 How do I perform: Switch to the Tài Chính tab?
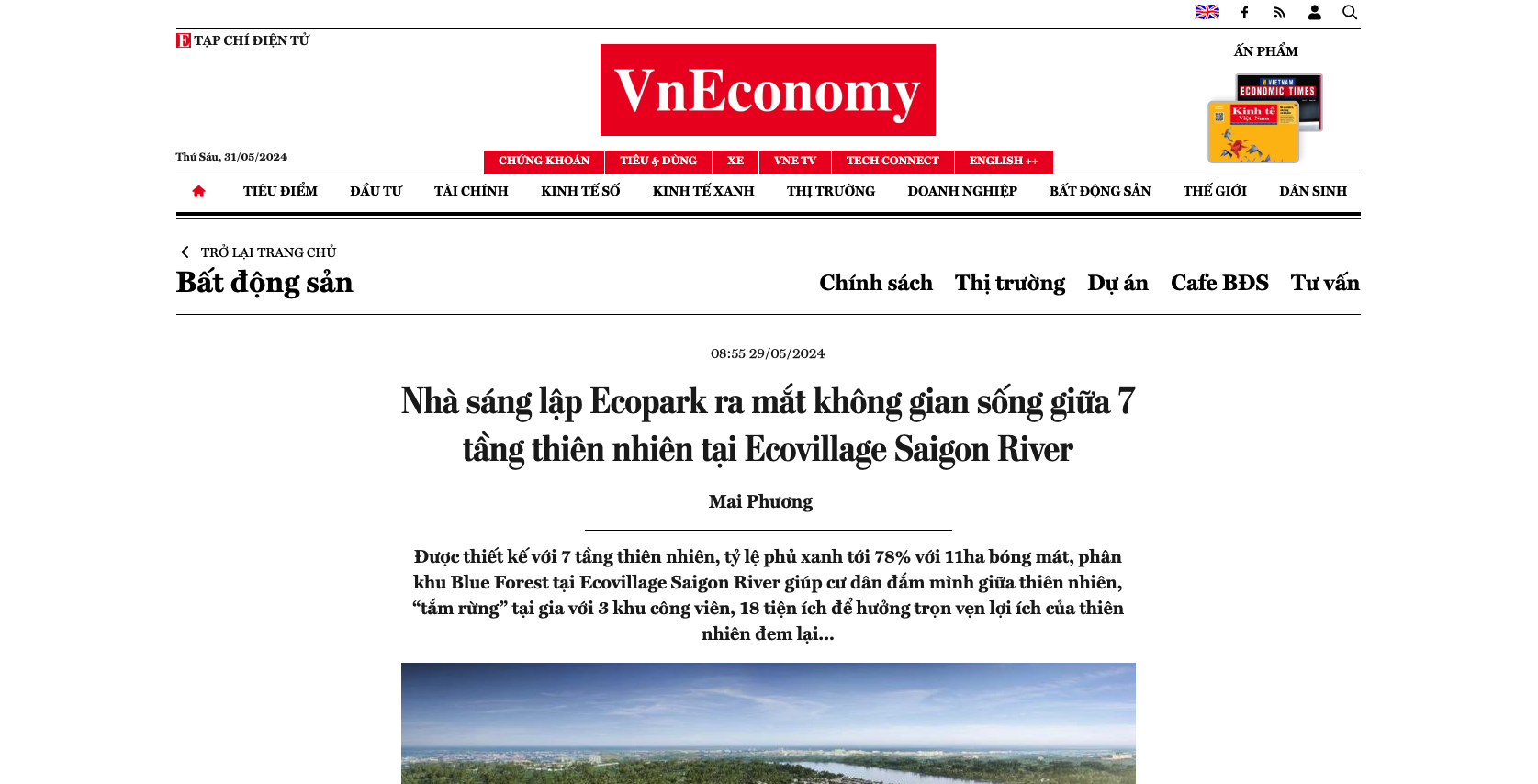tap(471, 191)
